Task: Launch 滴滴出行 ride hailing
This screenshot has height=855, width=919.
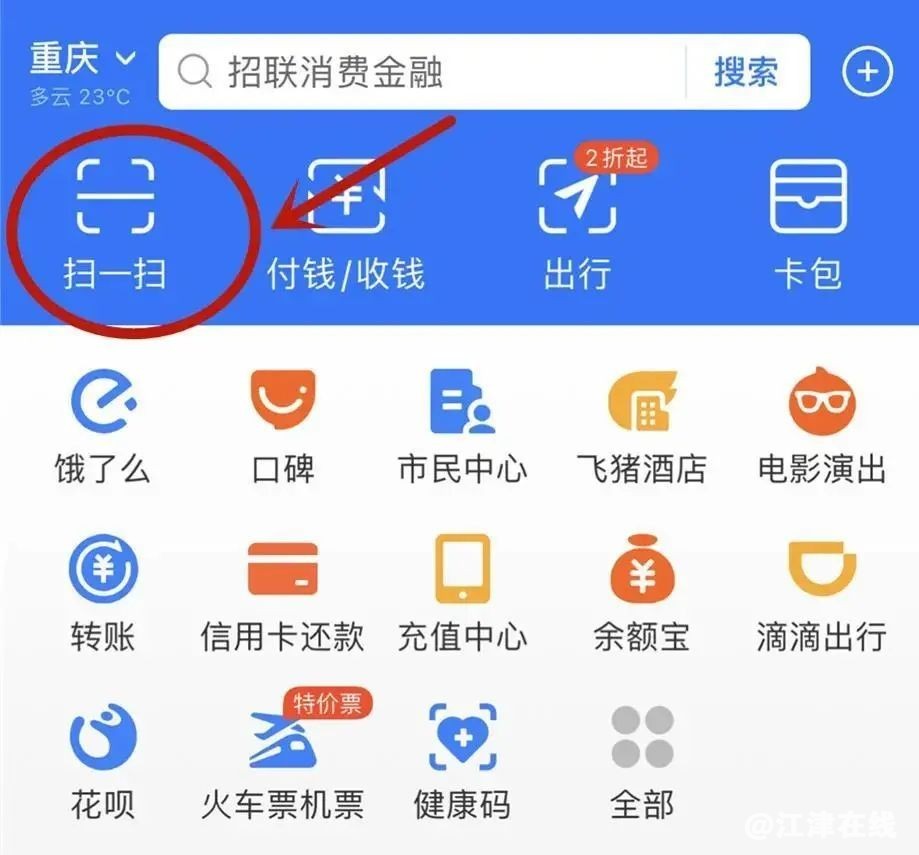Action: pyautogui.click(x=822, y=593)
